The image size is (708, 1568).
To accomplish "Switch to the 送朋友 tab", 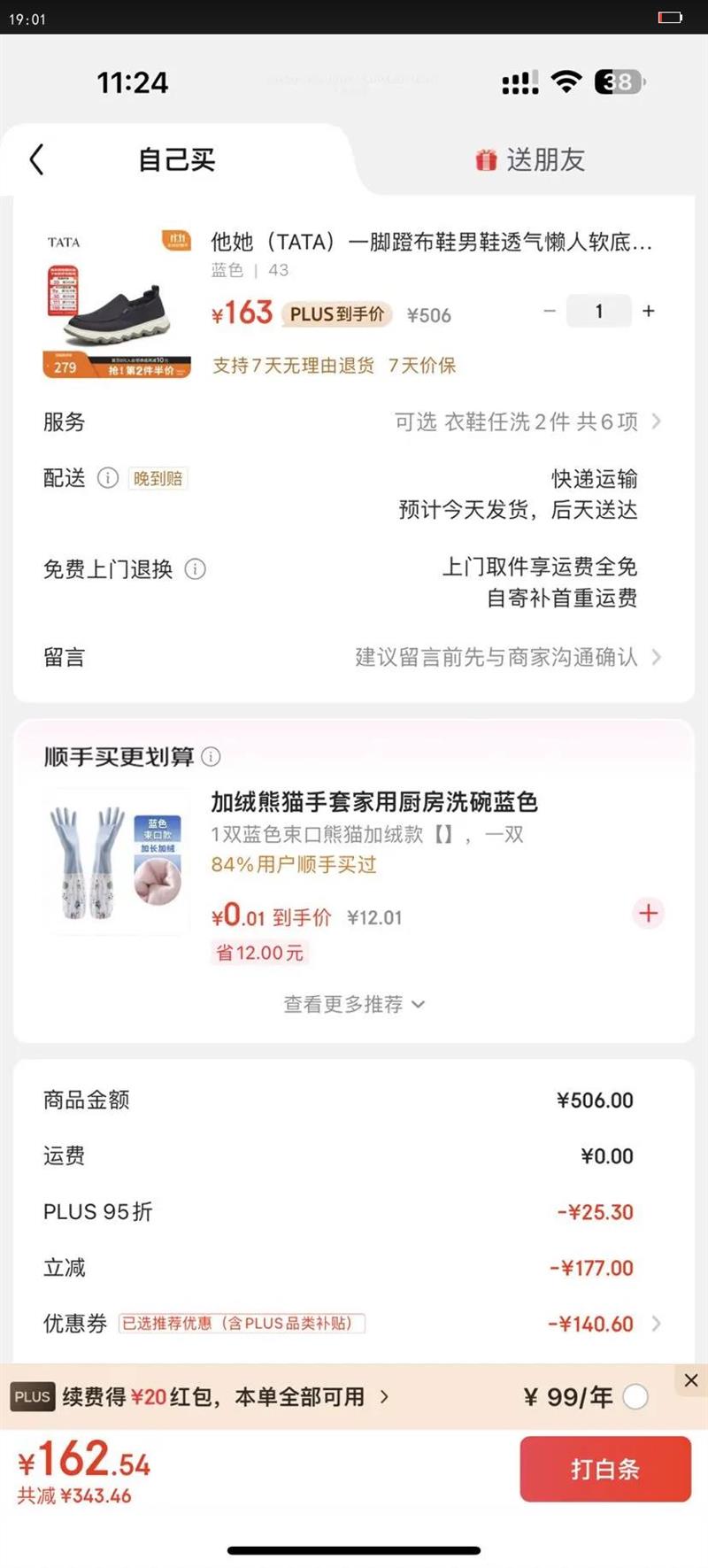I will point(529,160).
